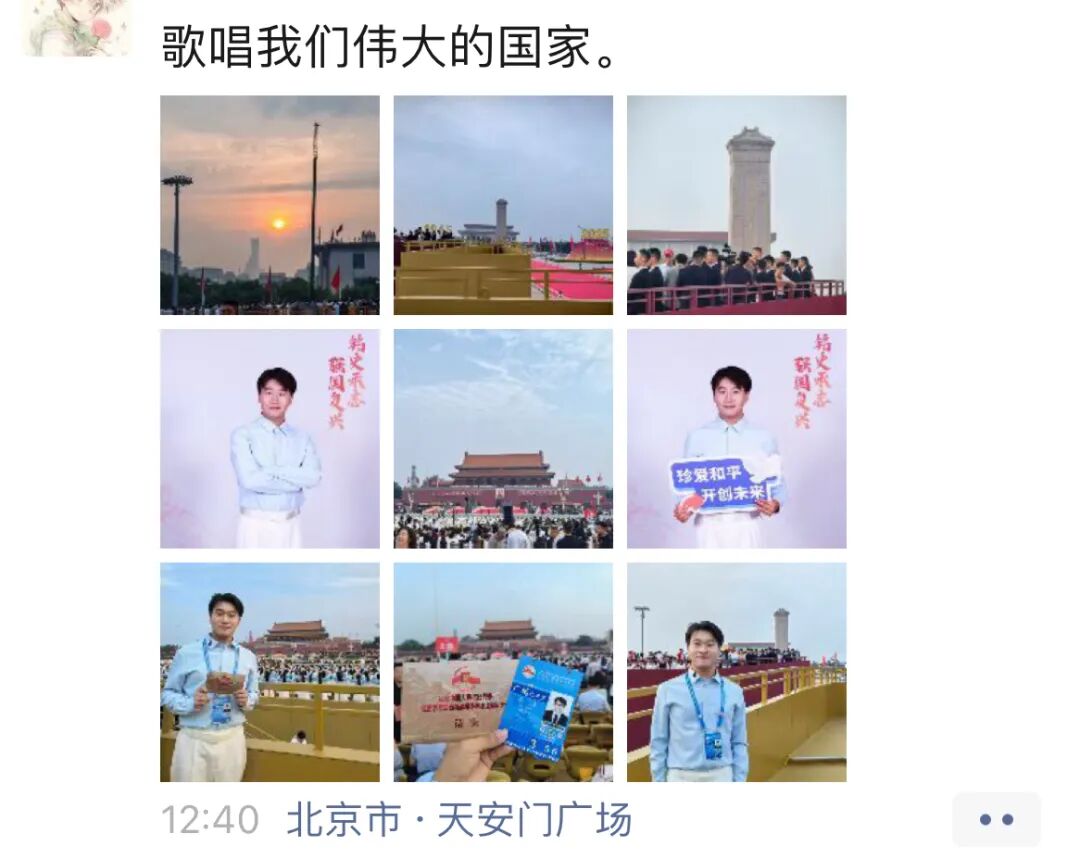Screen dimensions: 1080x859
Task: Open the close-up monument photo with crowd
Action: click(736, 205)
